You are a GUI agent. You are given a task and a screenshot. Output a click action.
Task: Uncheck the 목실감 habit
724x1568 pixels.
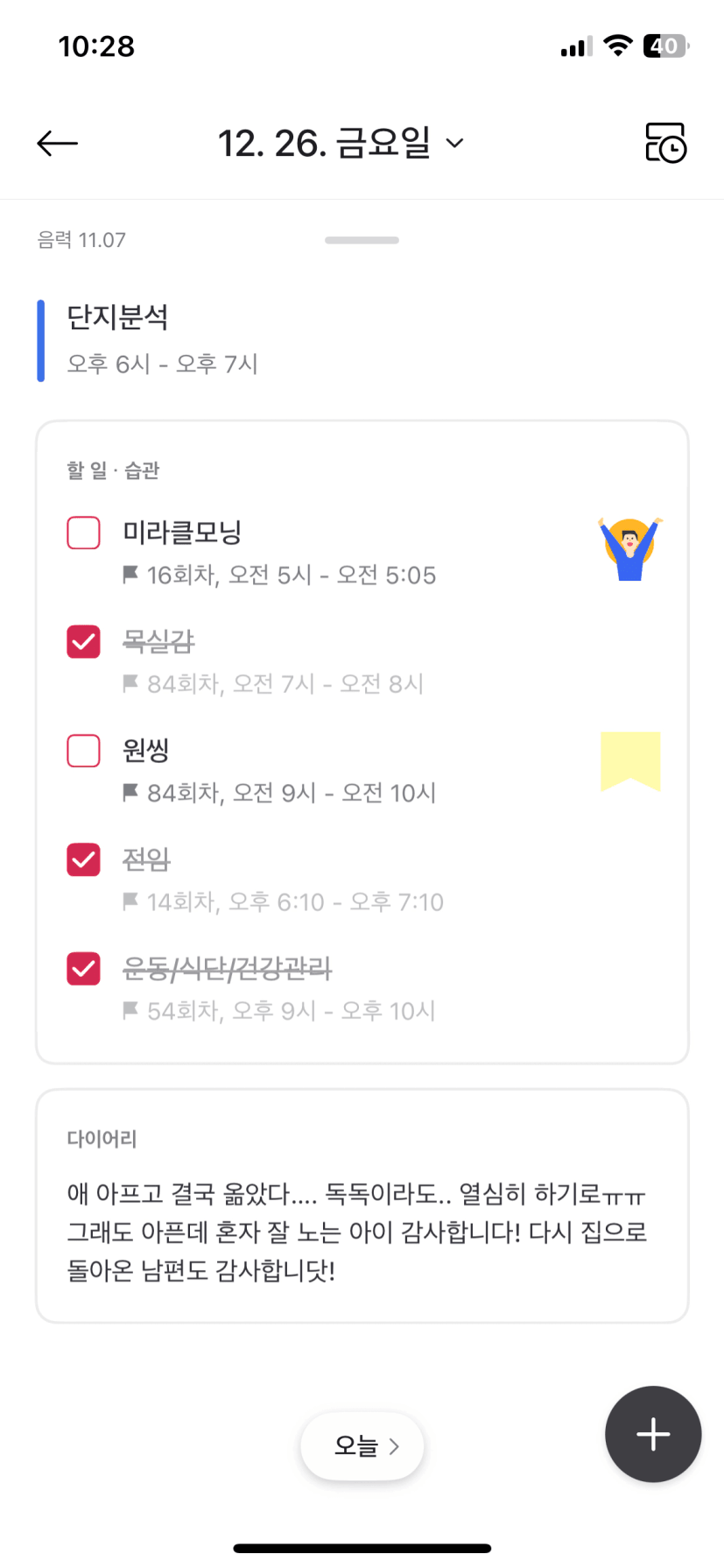pos(84,642)
